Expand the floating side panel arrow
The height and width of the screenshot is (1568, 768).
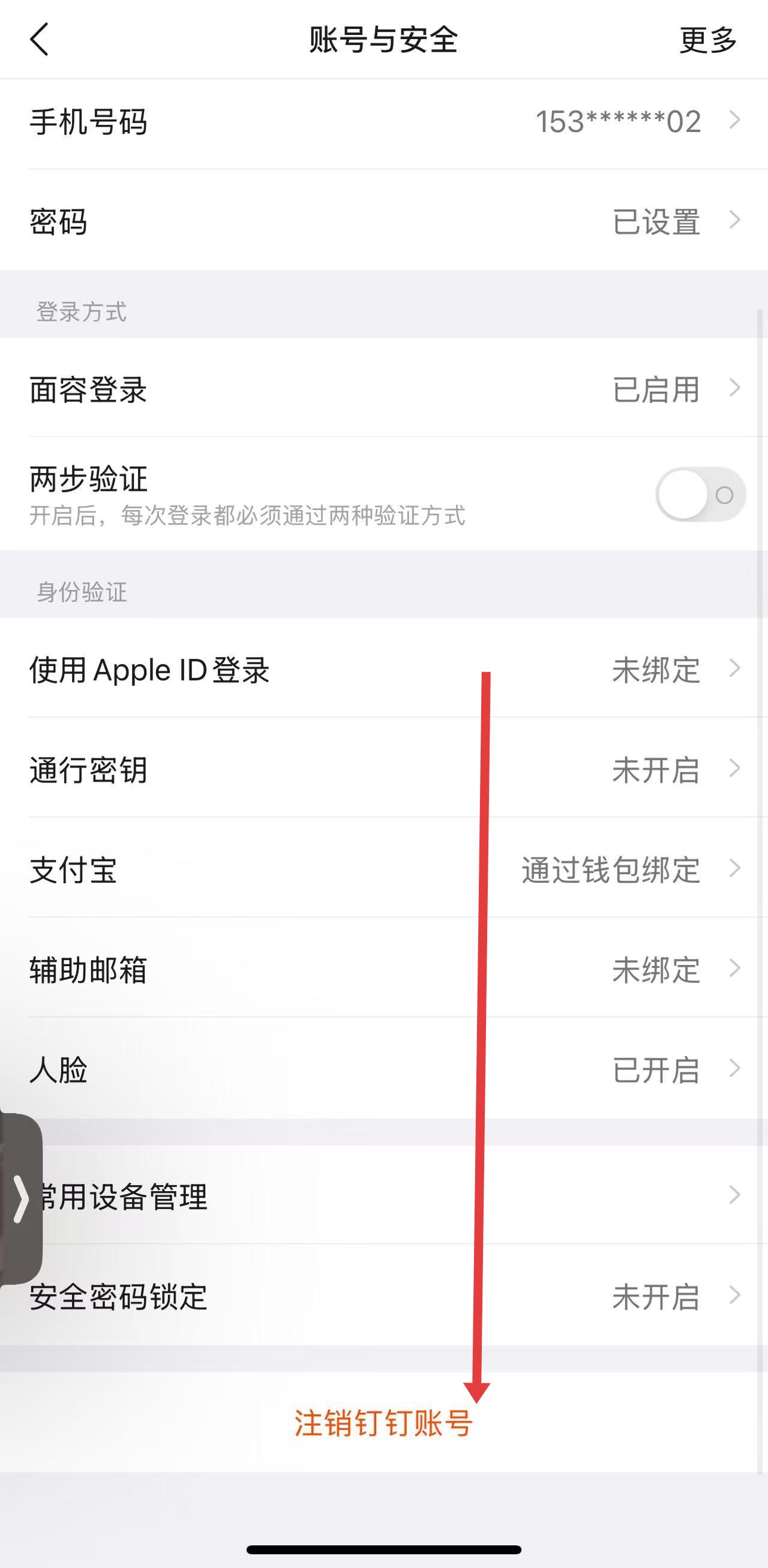click(20, 1199)
